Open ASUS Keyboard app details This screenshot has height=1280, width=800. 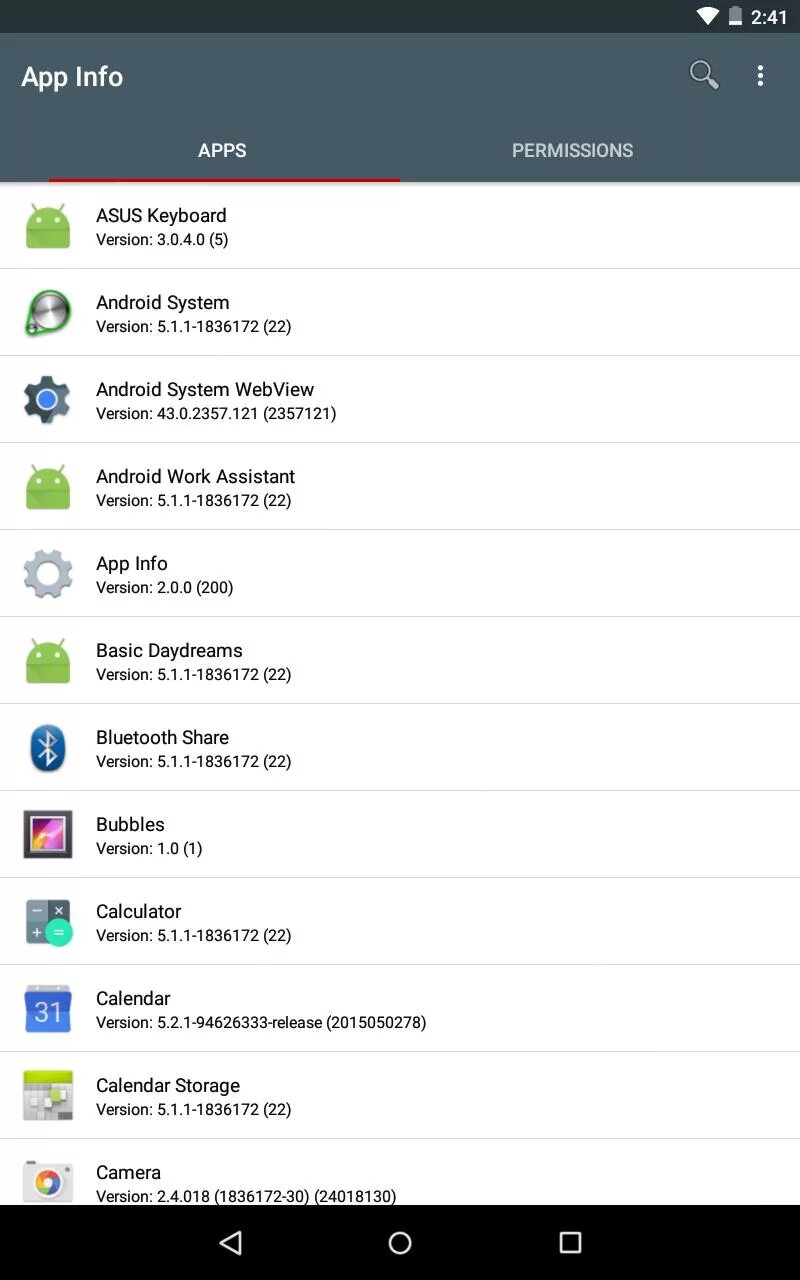[x=400, y=226]
